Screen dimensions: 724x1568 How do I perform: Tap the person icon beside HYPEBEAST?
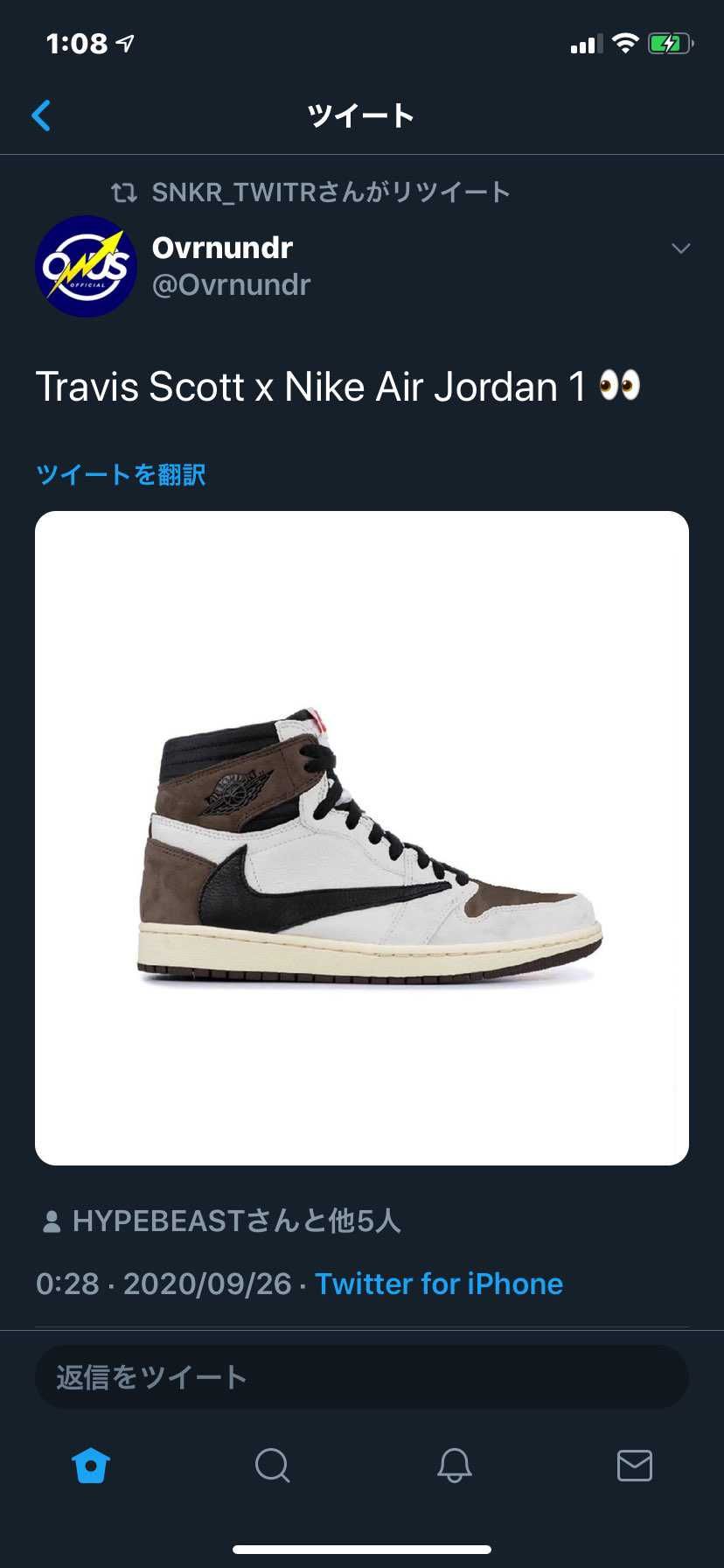[52, 1221]
